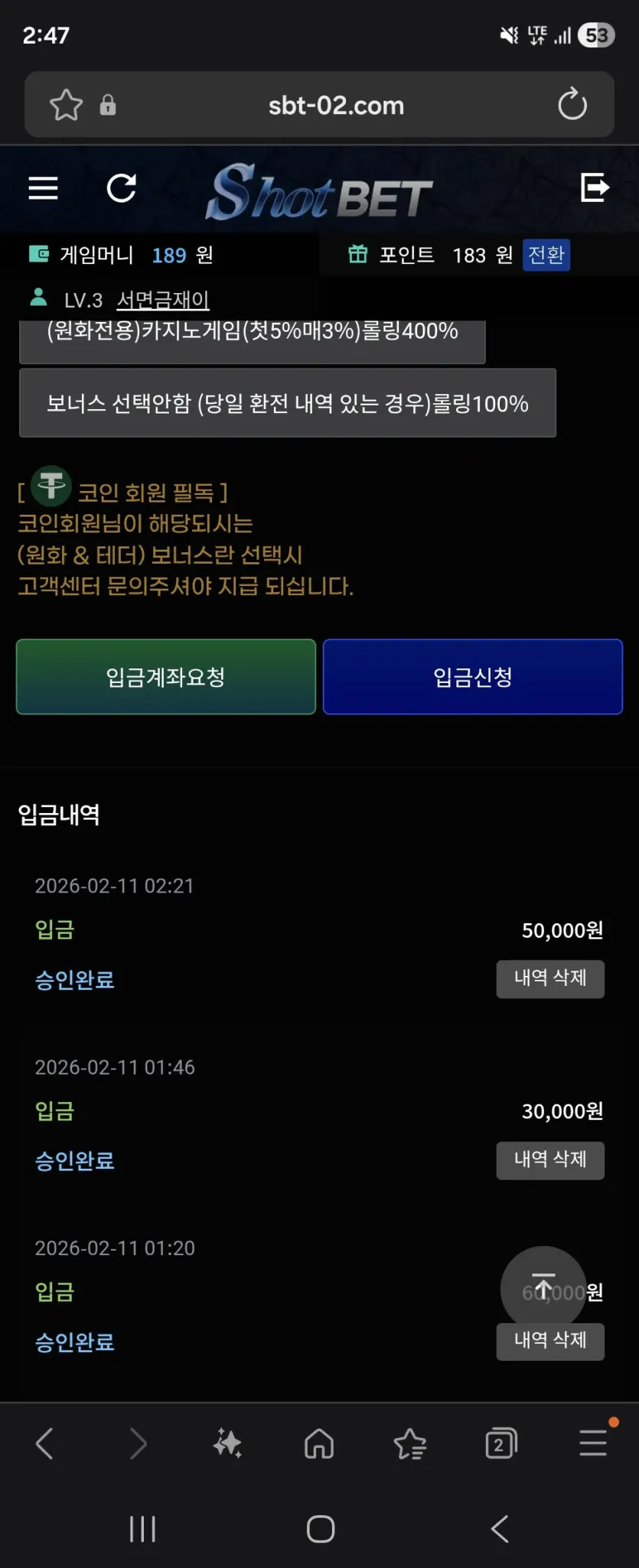Reload the page from the address bar
639x1568 pixels.
point(572,105)
